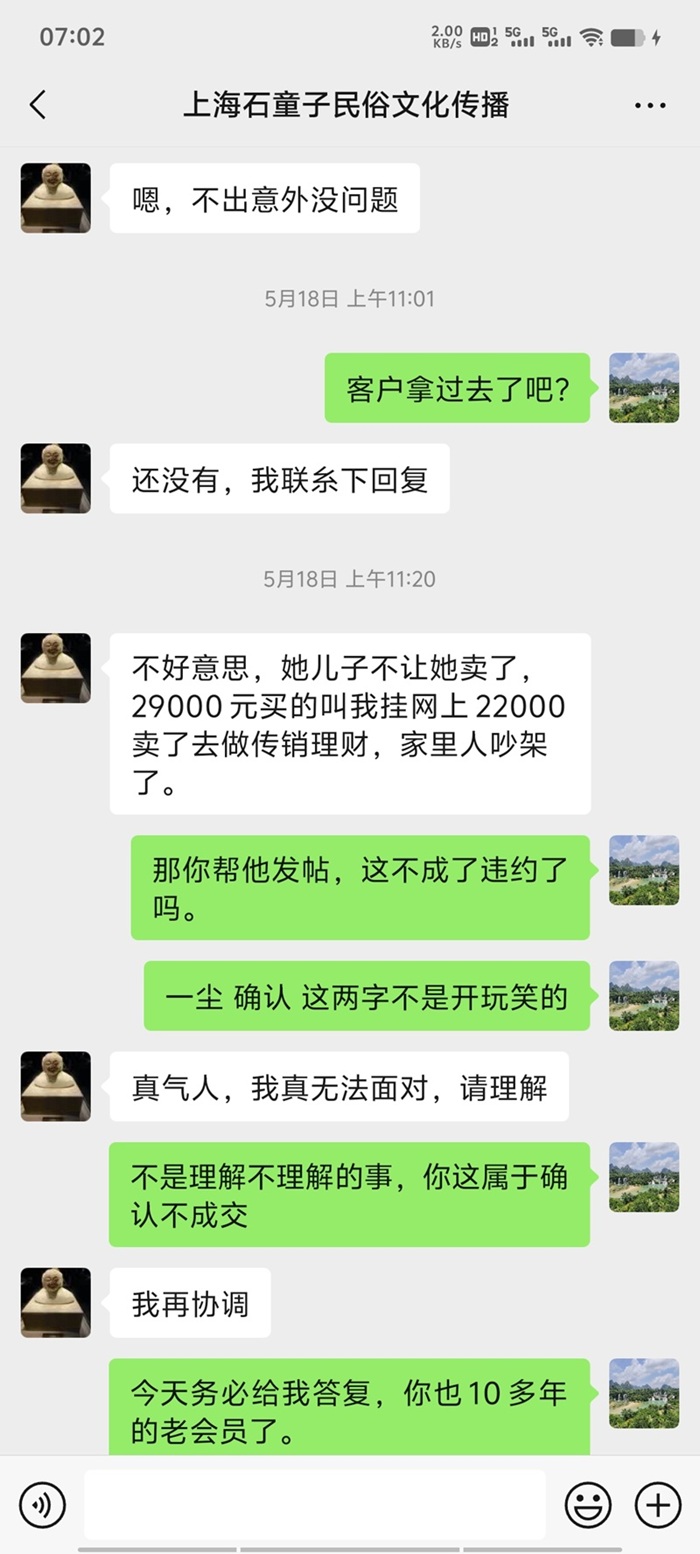Open the emoji picker
This screenshot has height=1554, width=700.
(x=588, y=1504)
